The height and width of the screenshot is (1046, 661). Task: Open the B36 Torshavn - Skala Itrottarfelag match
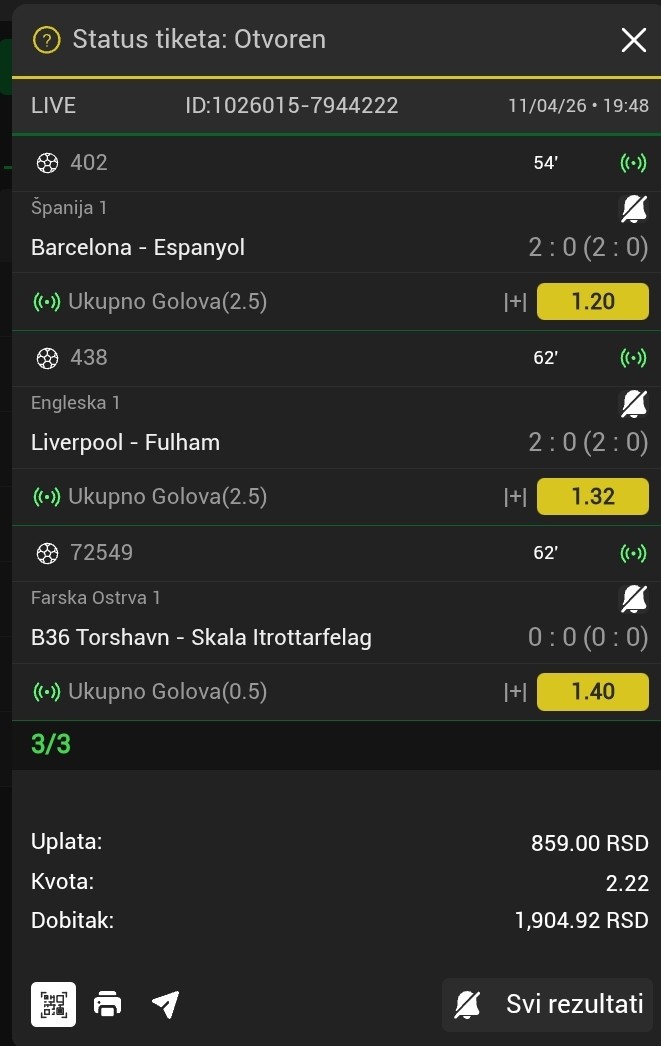coord(201,637)
